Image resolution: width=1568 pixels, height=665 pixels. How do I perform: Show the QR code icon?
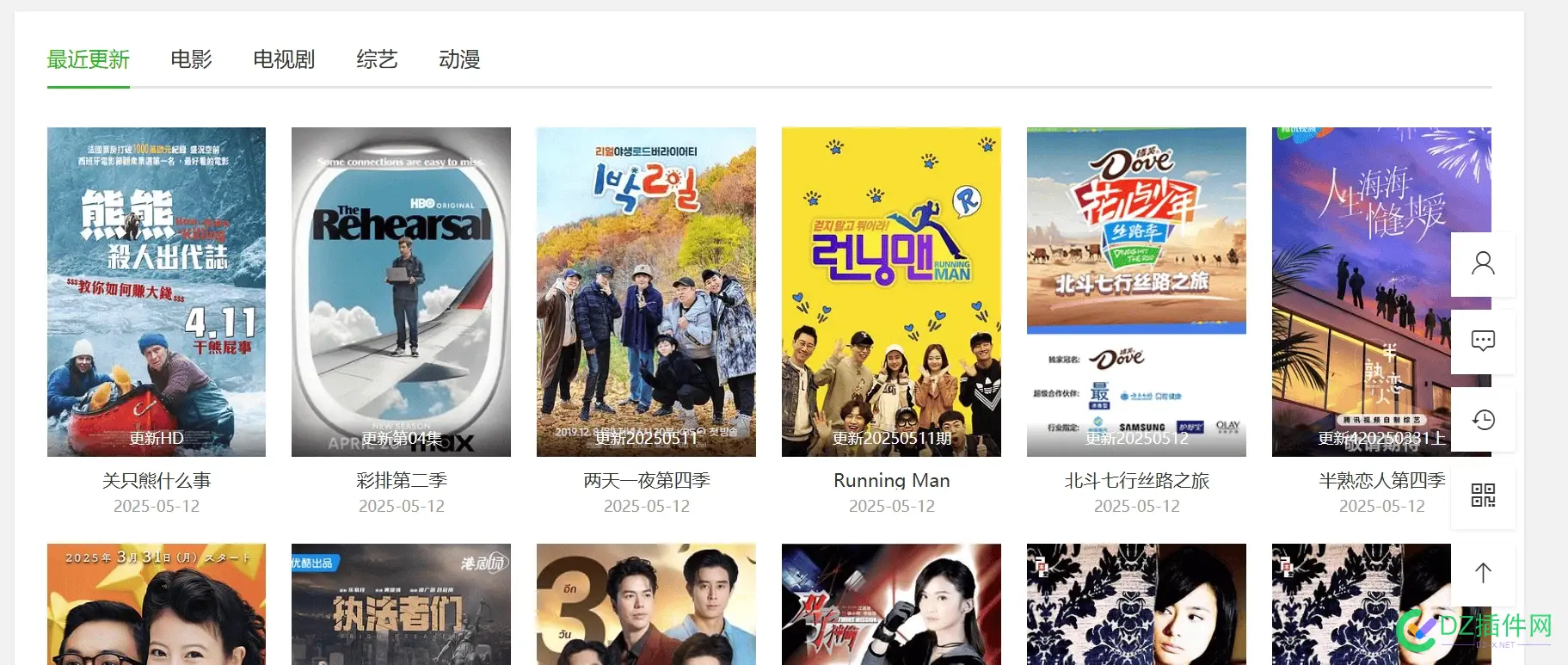point(1483,496)
